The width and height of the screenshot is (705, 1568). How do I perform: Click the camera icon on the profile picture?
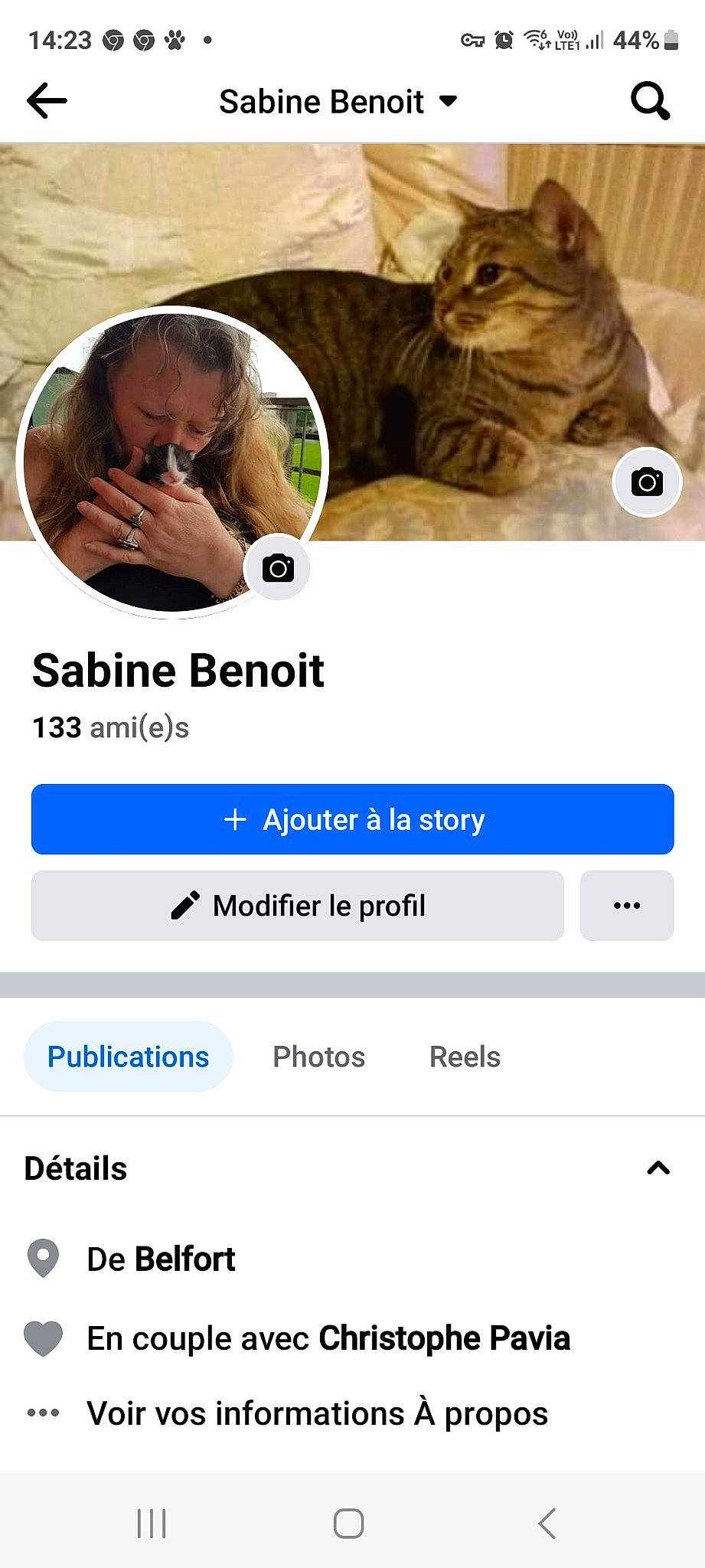pos(279,567)
